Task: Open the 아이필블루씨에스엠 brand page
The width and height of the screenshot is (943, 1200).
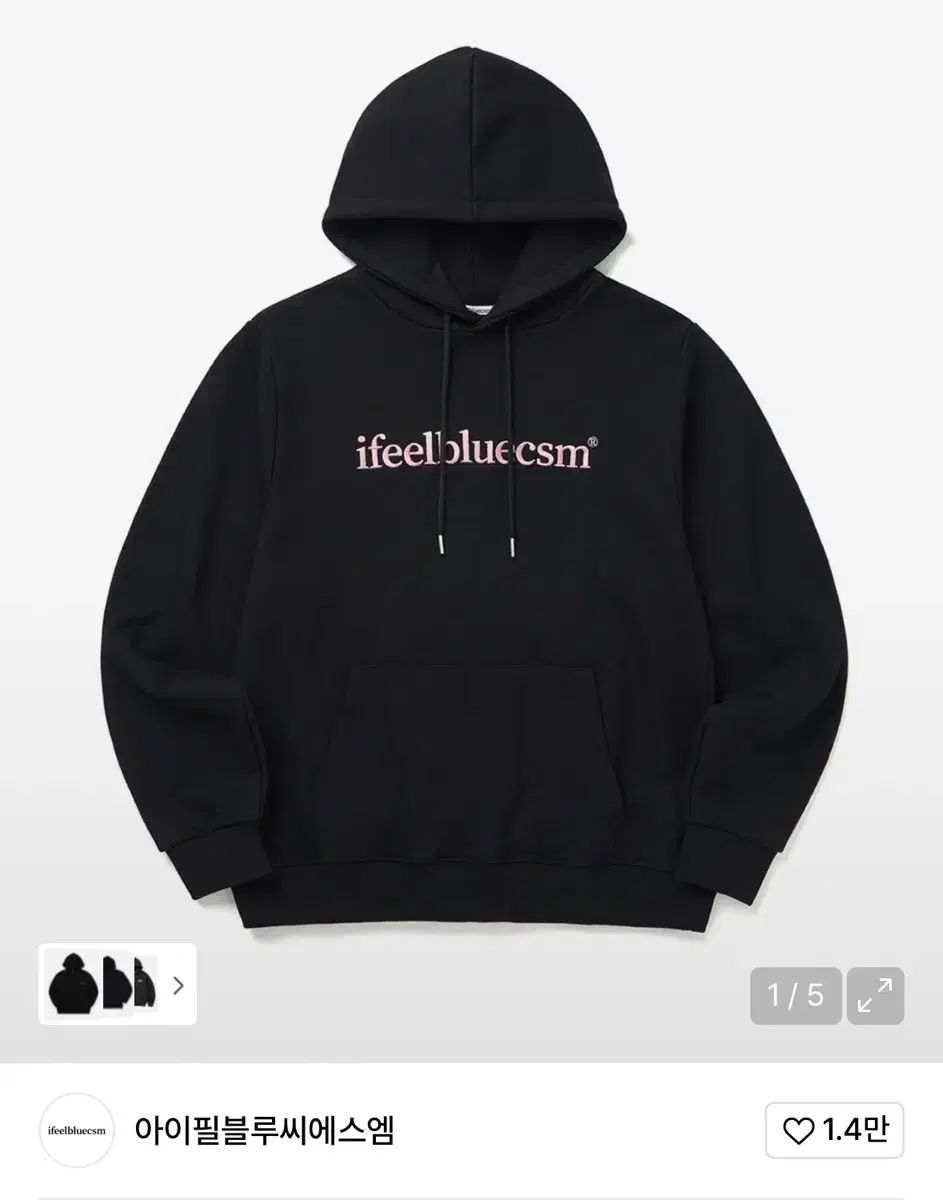Action: pos(264,1131)
